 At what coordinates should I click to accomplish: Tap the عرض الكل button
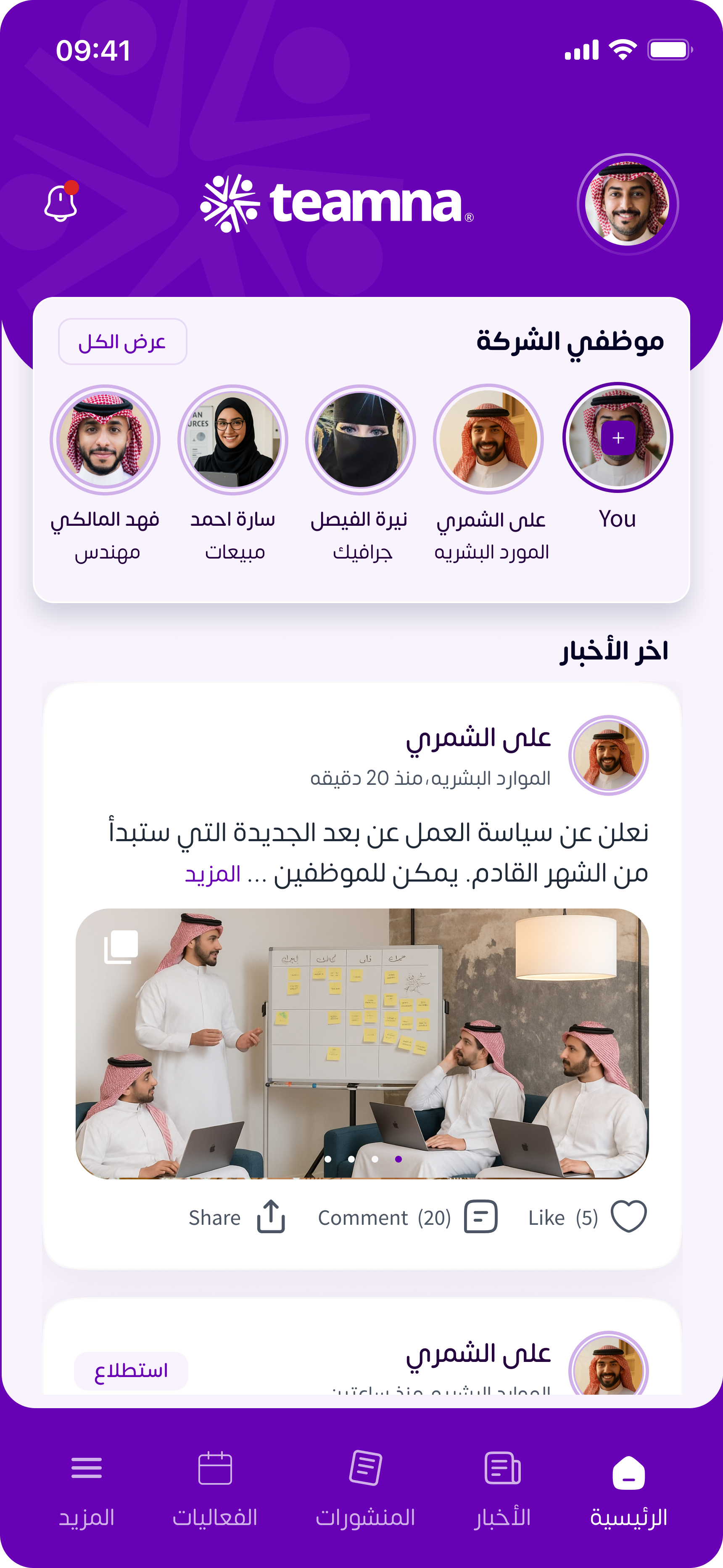tap(122, 342)
